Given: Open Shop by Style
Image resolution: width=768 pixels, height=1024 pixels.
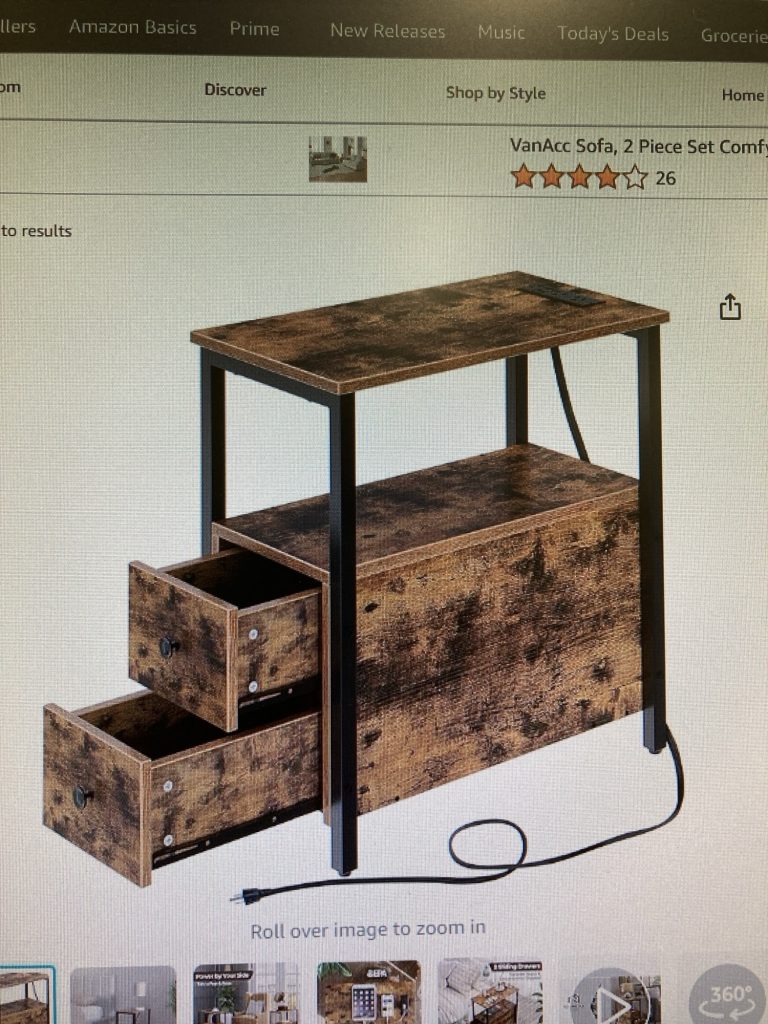Looking at the screenshot, I should tap(495, 93).
